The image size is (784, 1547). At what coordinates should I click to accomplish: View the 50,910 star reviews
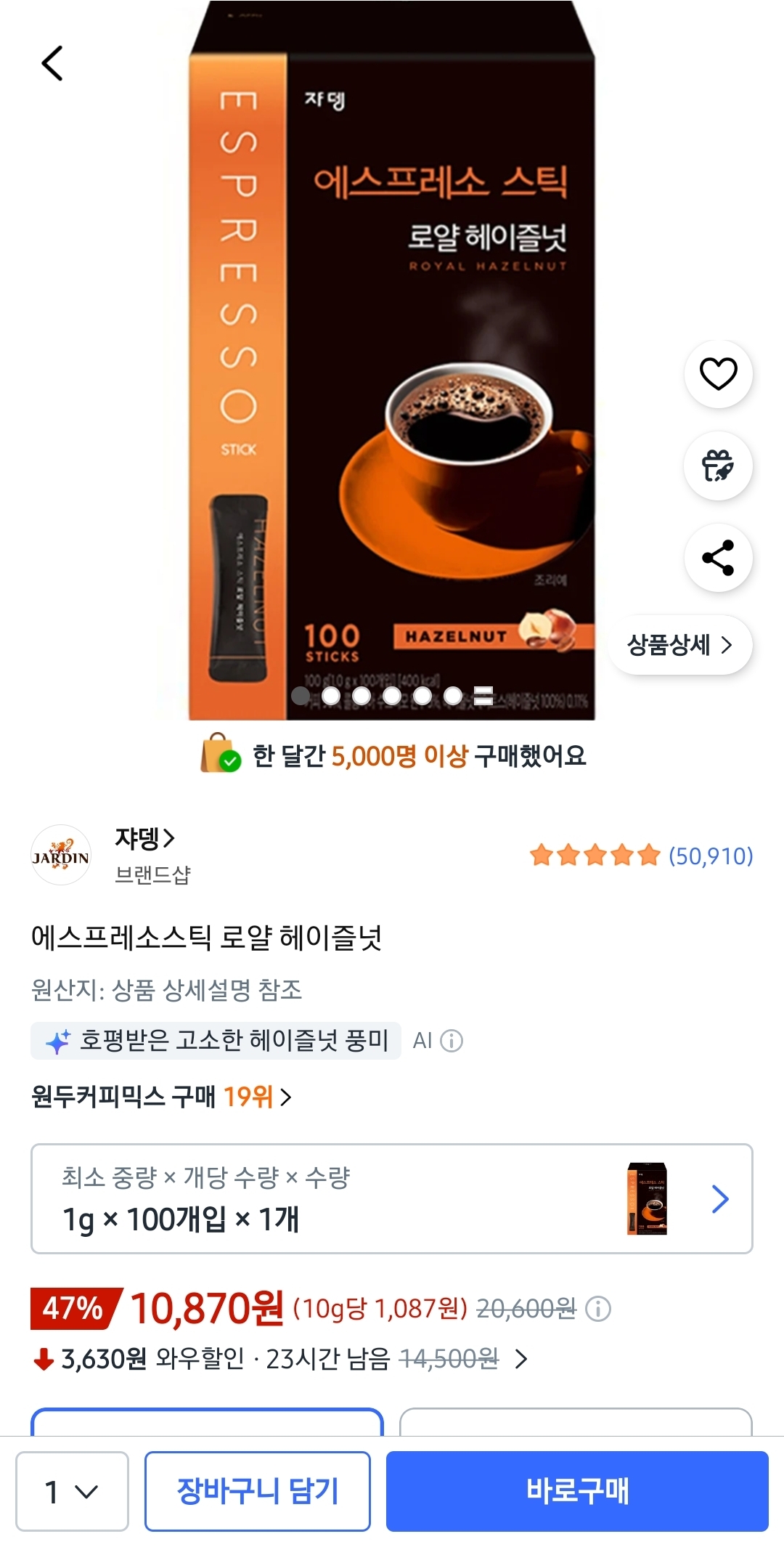(x=642, y=856)
